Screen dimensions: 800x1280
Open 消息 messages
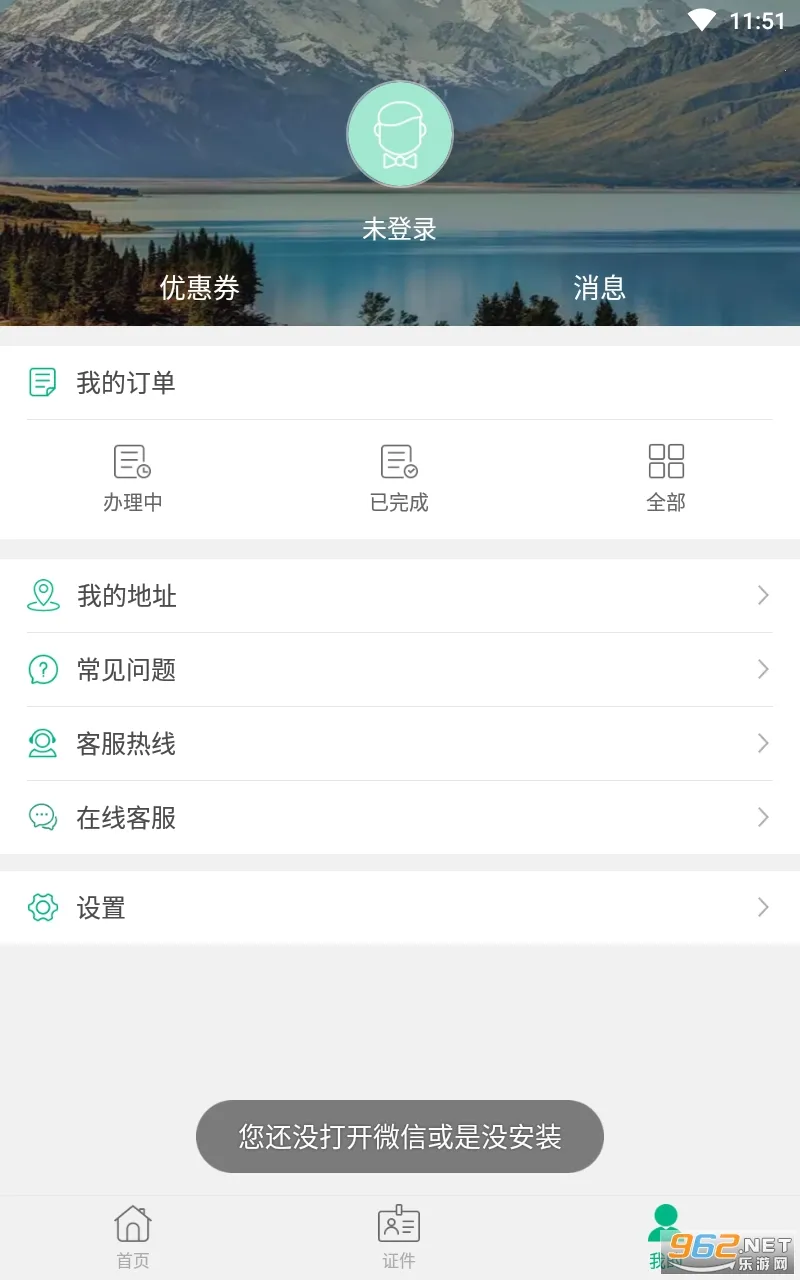599,288
